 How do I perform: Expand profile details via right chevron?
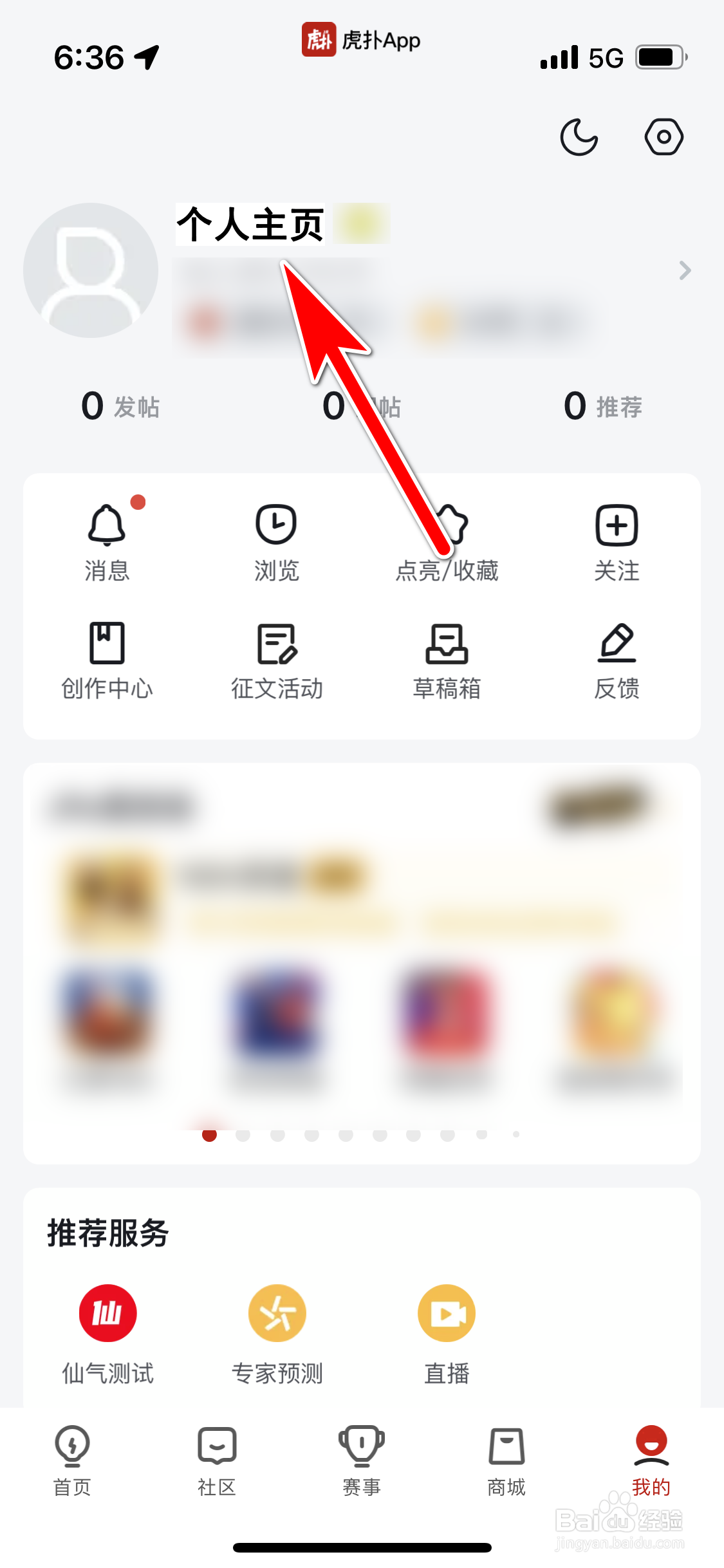click(x=684, y=271)
